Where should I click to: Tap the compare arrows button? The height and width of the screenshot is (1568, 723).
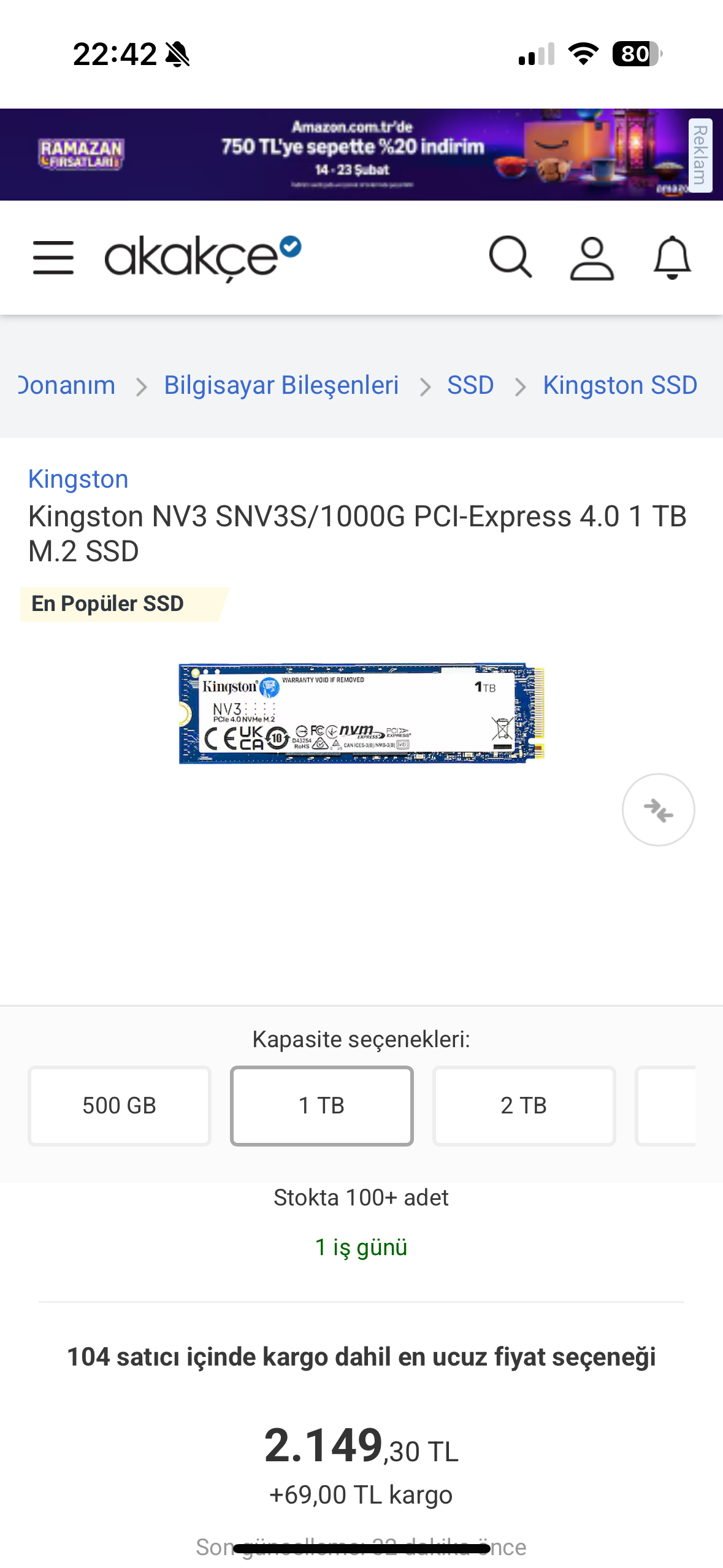click(658, 810)
